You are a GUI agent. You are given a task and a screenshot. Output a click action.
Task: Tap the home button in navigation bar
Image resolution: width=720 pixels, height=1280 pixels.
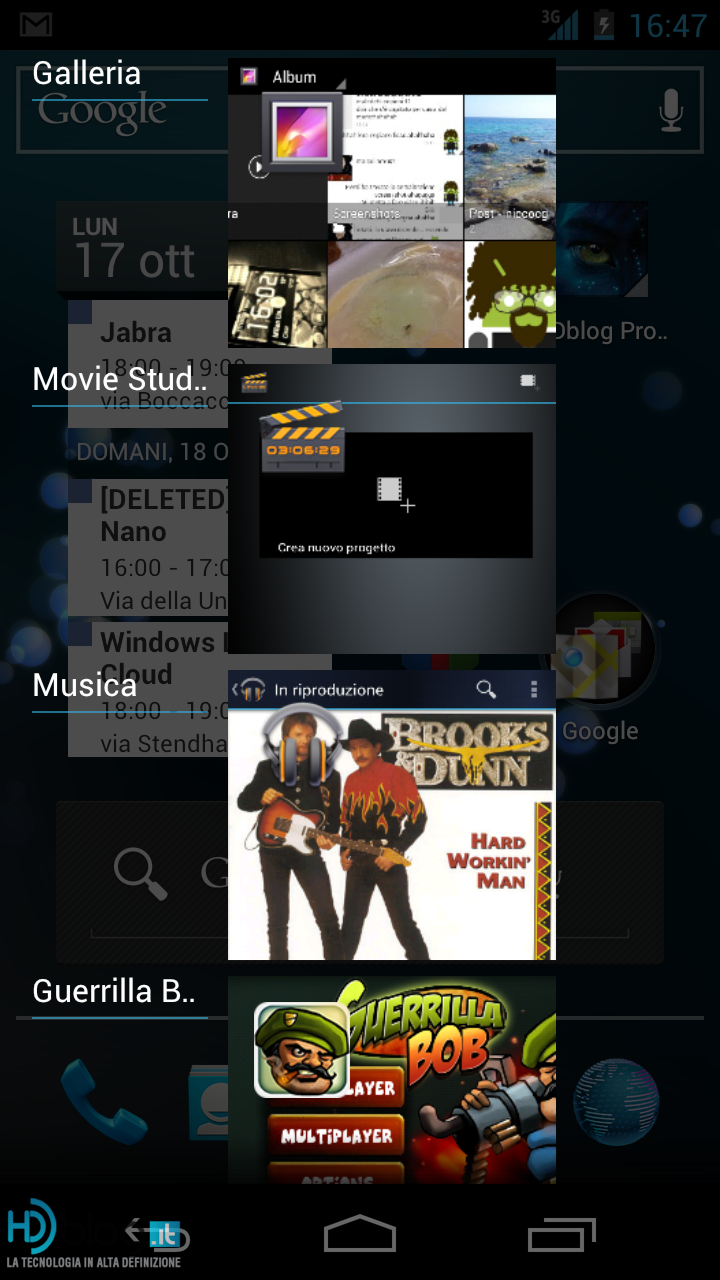tap(360, 1234)
